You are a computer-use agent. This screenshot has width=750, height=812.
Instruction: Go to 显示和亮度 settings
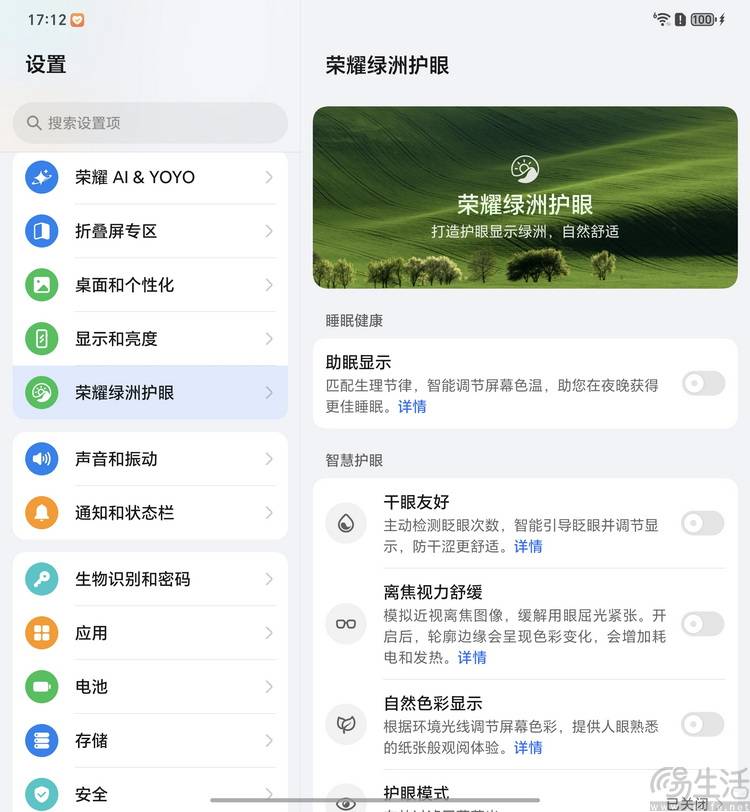coord(150,339)
